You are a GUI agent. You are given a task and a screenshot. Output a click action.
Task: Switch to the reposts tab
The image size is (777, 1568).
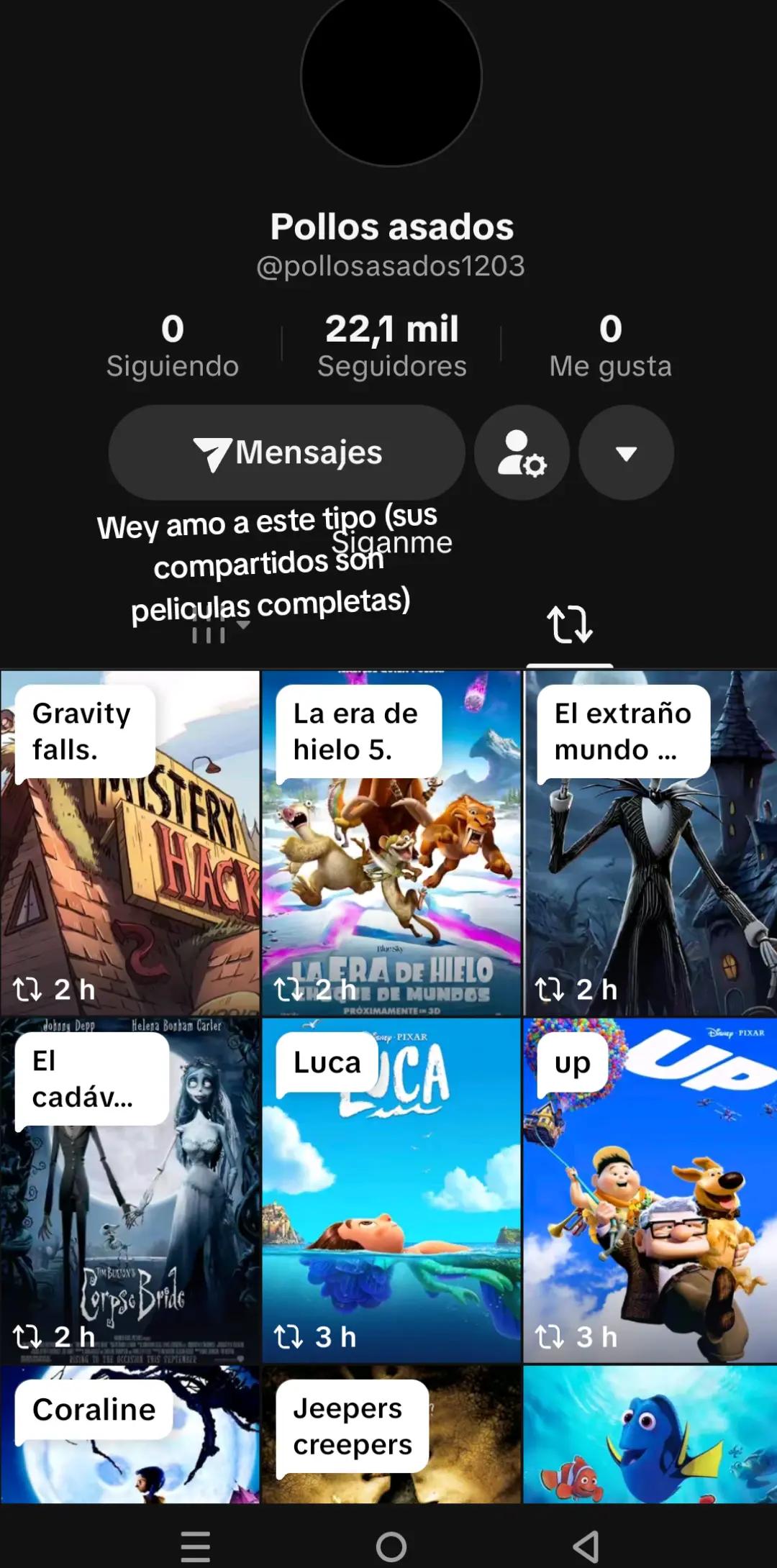569,624
